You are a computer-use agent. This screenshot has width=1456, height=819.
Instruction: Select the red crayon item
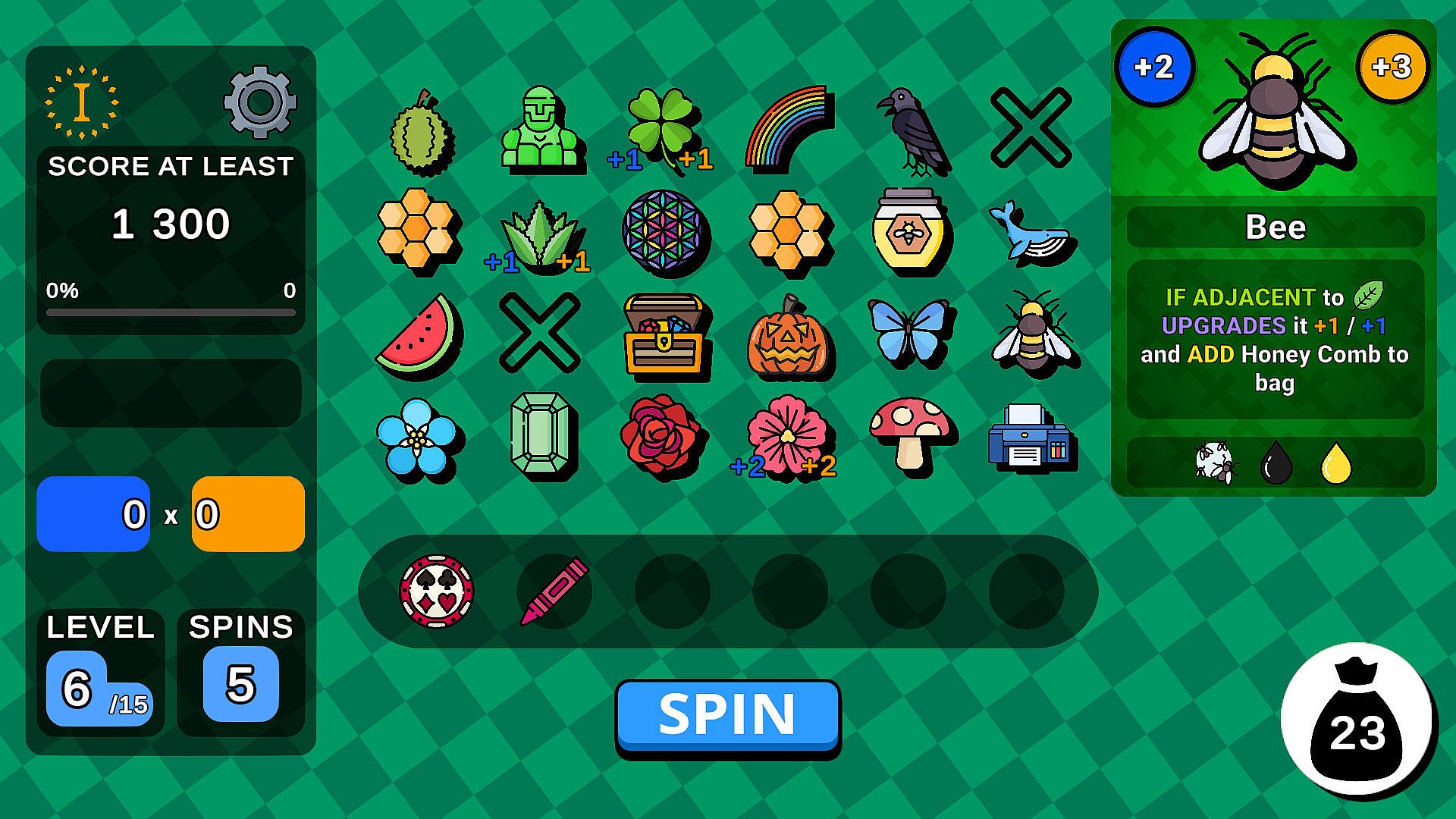554,591
